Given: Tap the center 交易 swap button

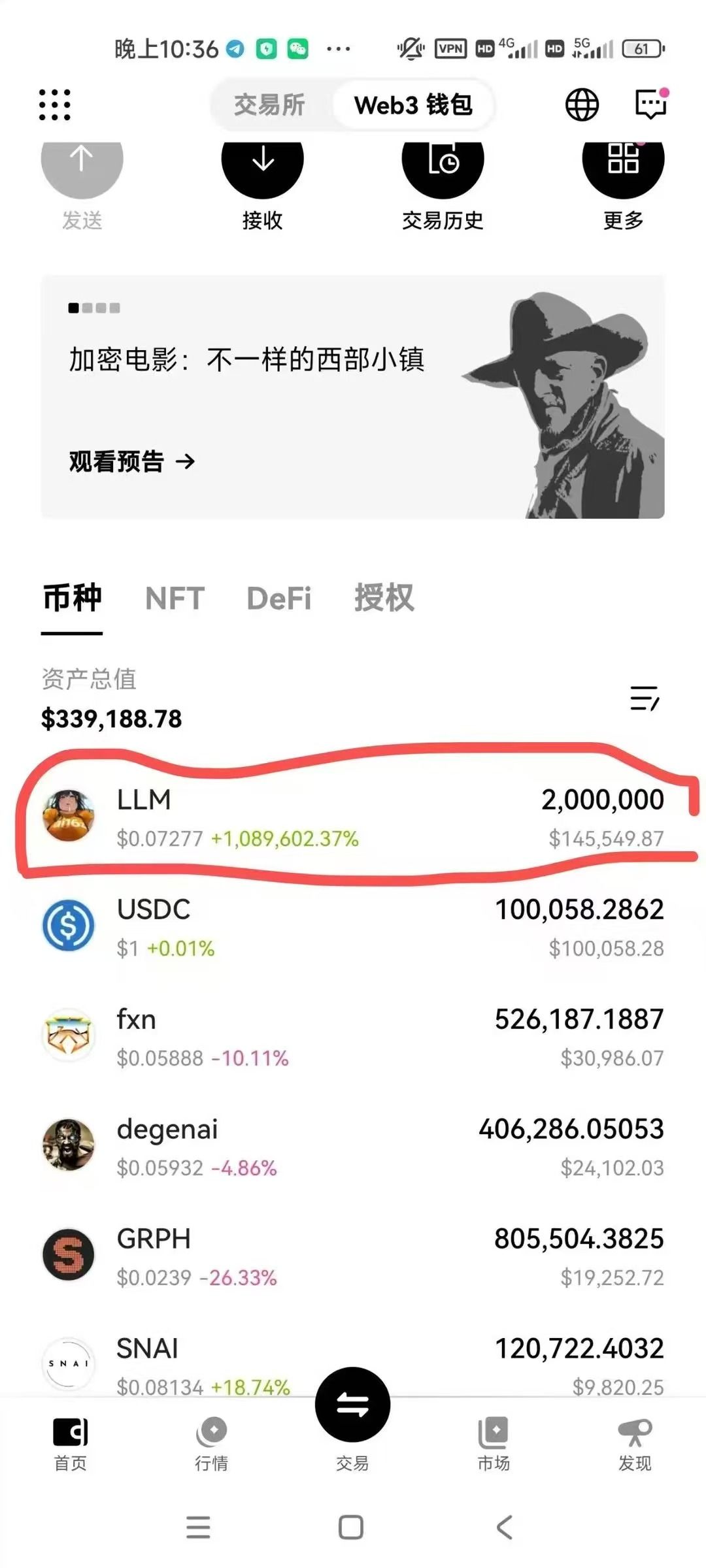Looking at the screenshot, I should [x=352, y=1405].
